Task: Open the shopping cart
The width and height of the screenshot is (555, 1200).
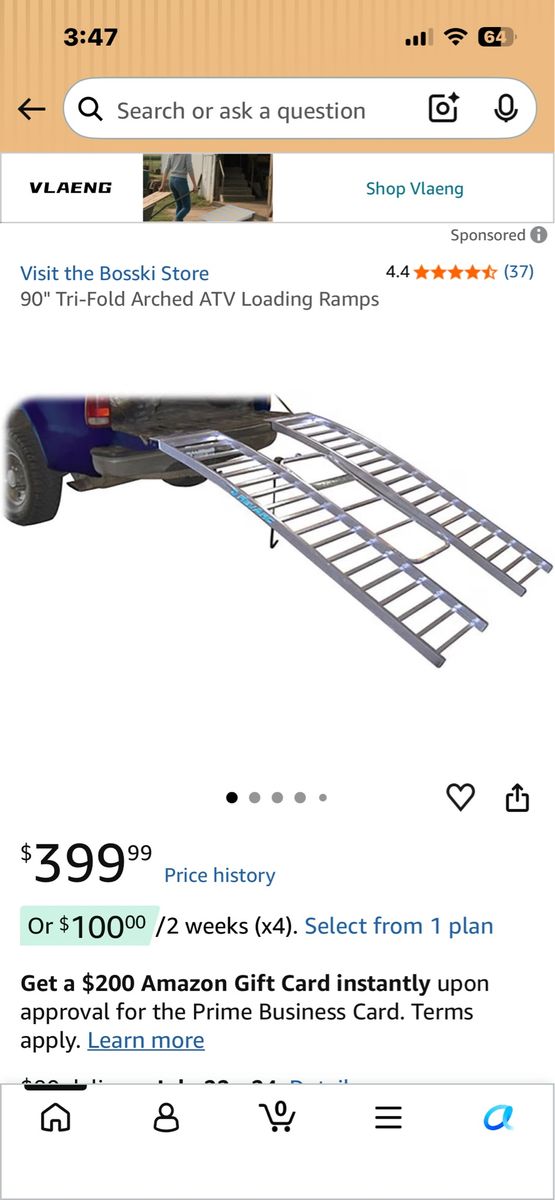Action: coord(277,1116)
